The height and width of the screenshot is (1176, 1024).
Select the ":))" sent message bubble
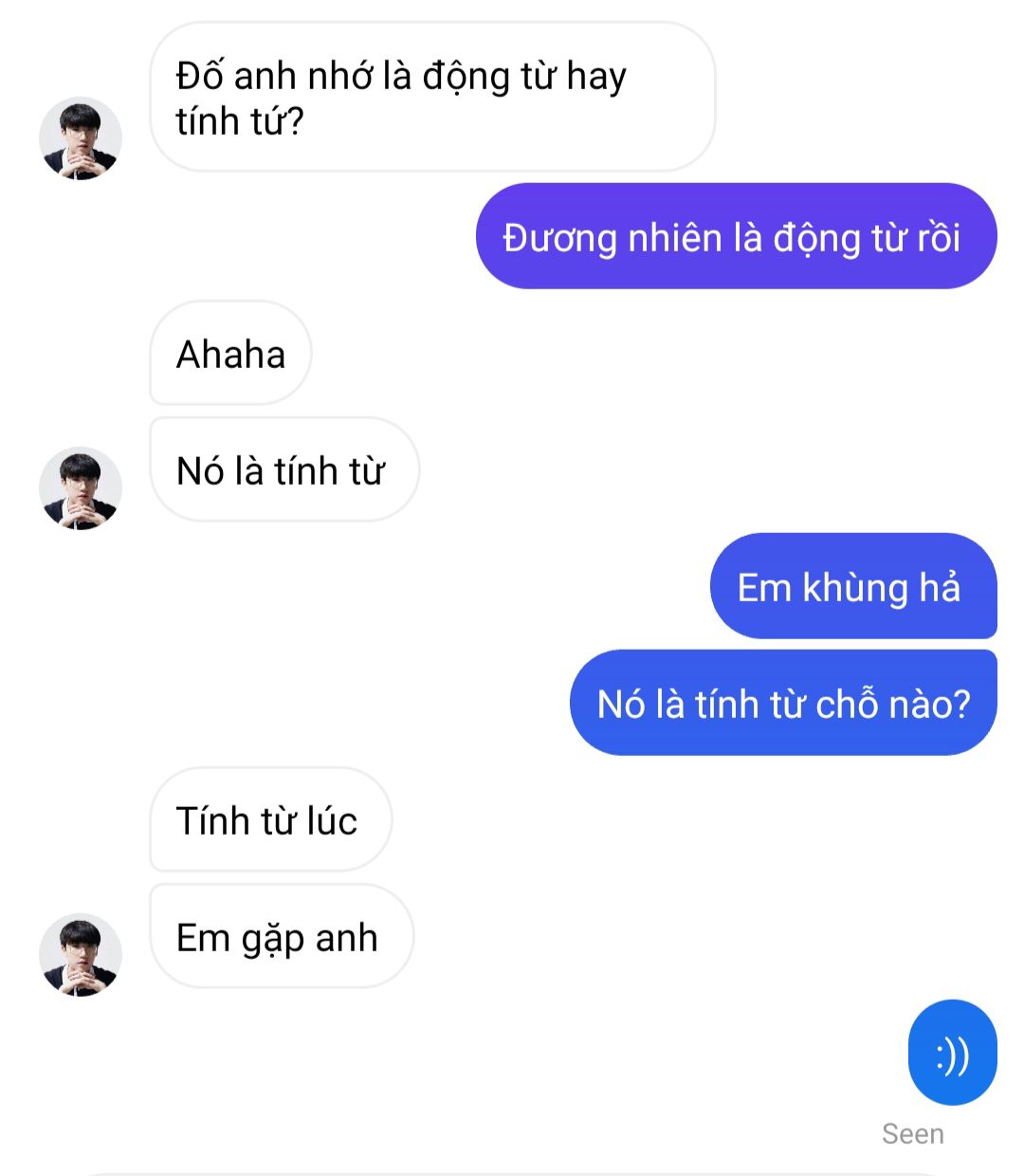pos(952,1053)
